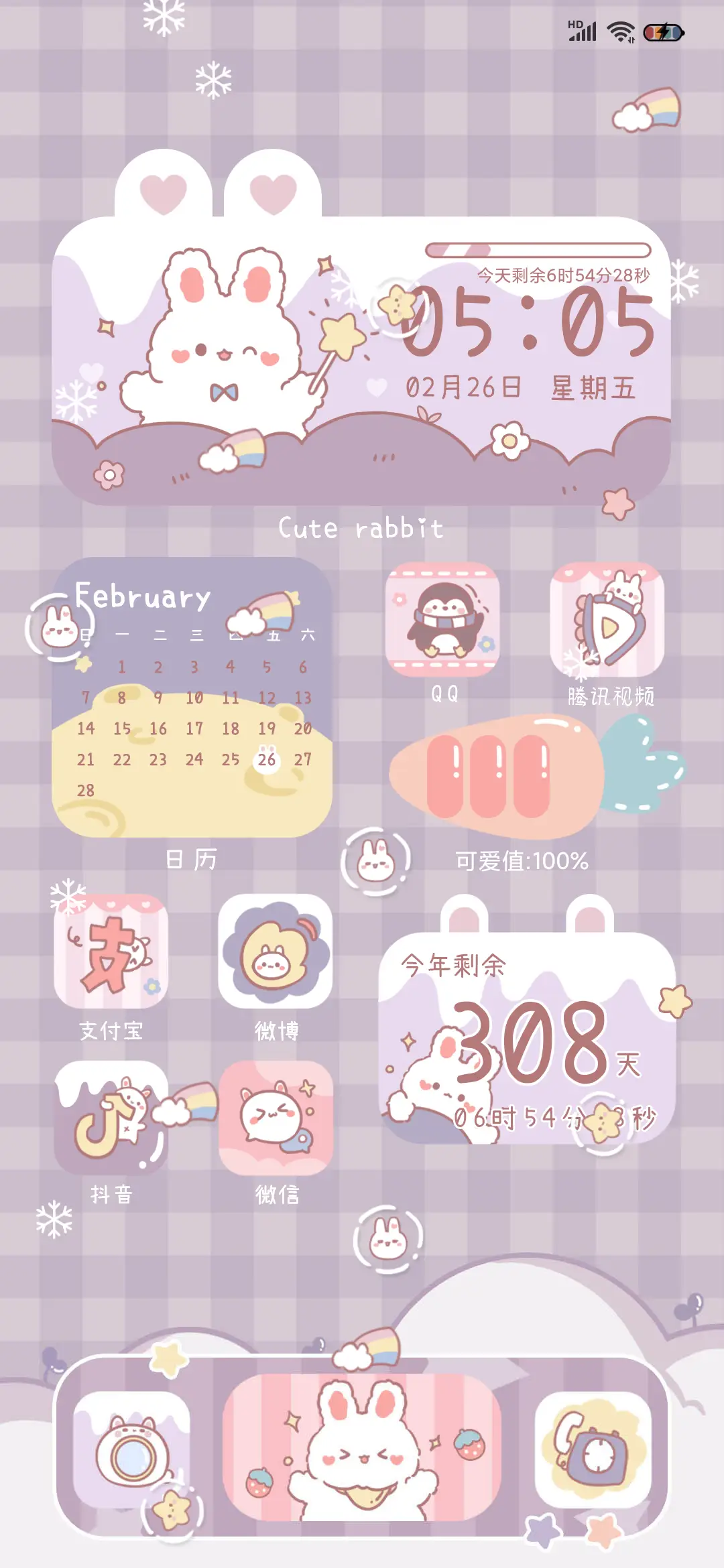The image size is (724, 1568).
Task: Tap the Cute rabbit clock widget
Action: click(x=361, y=362)
